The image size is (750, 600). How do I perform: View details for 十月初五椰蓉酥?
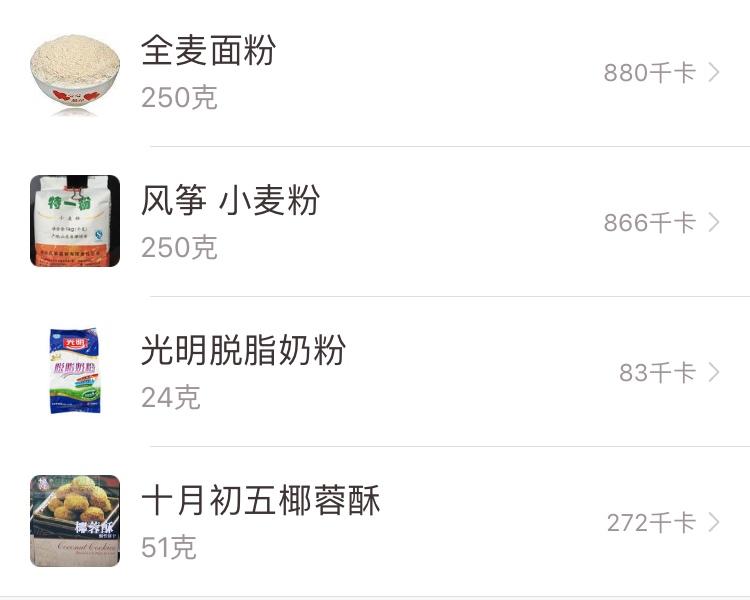pyautogui.click(x=375, y=521)
